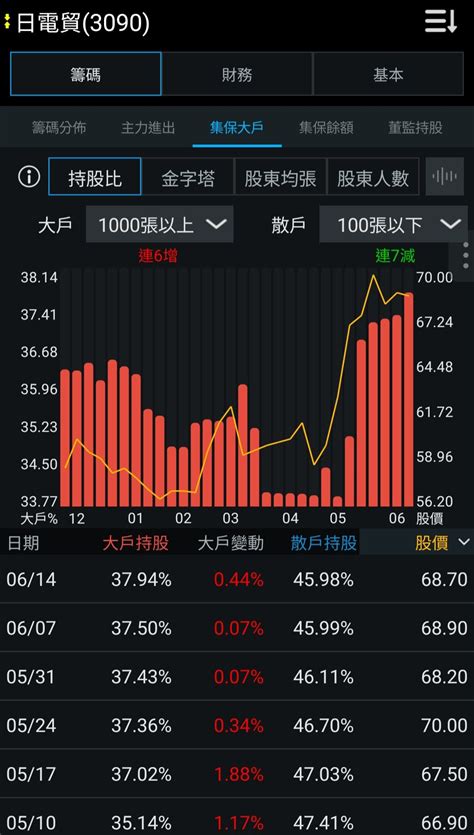This screenshot has width=474, height=835.
Task: Open the 籌碼分佈 sub-tab
Action: pyautogui.click(x=59, y=128)
